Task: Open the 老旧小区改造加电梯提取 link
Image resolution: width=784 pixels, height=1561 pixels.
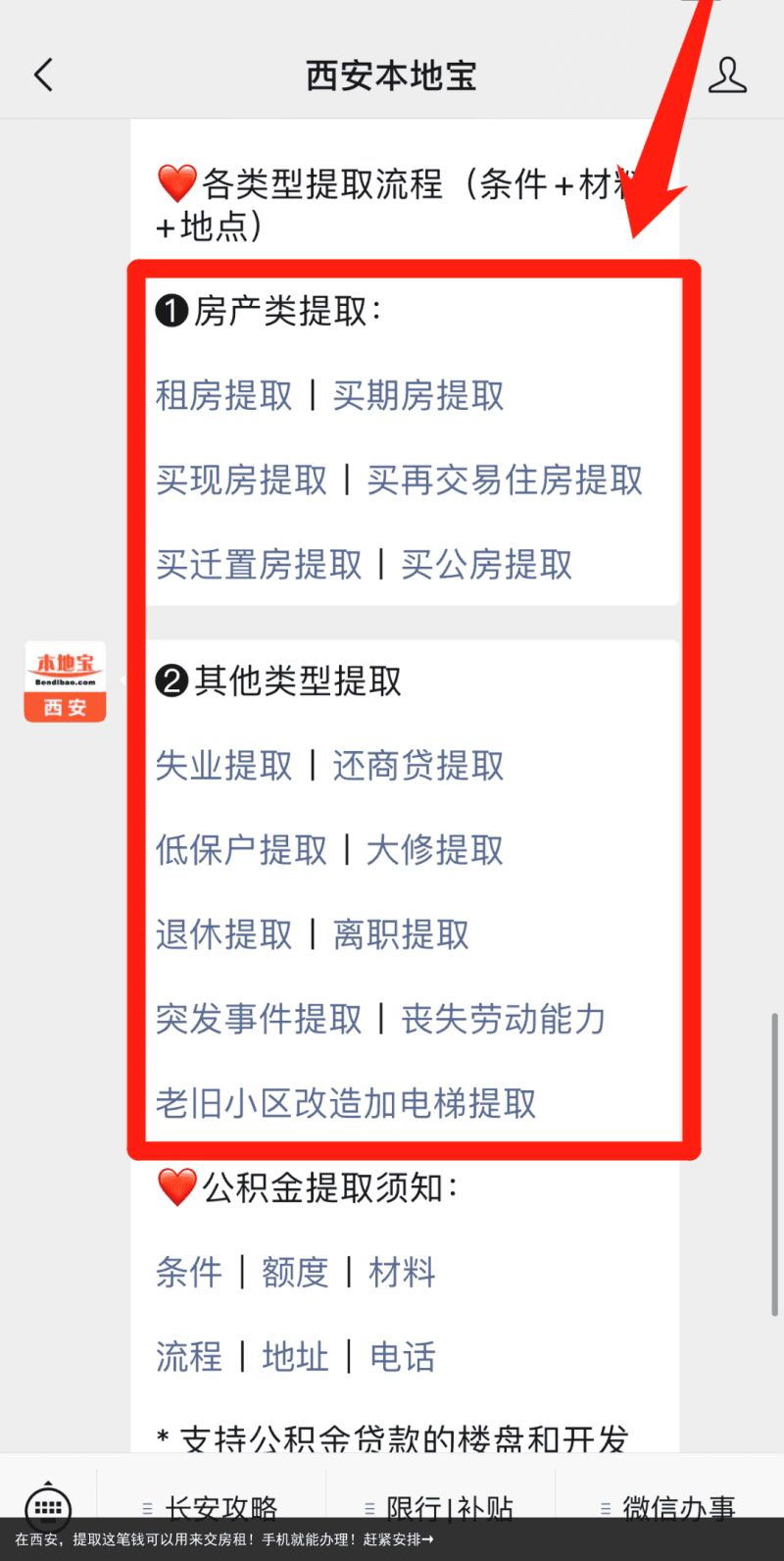Action: click(x=346, y=1103)
